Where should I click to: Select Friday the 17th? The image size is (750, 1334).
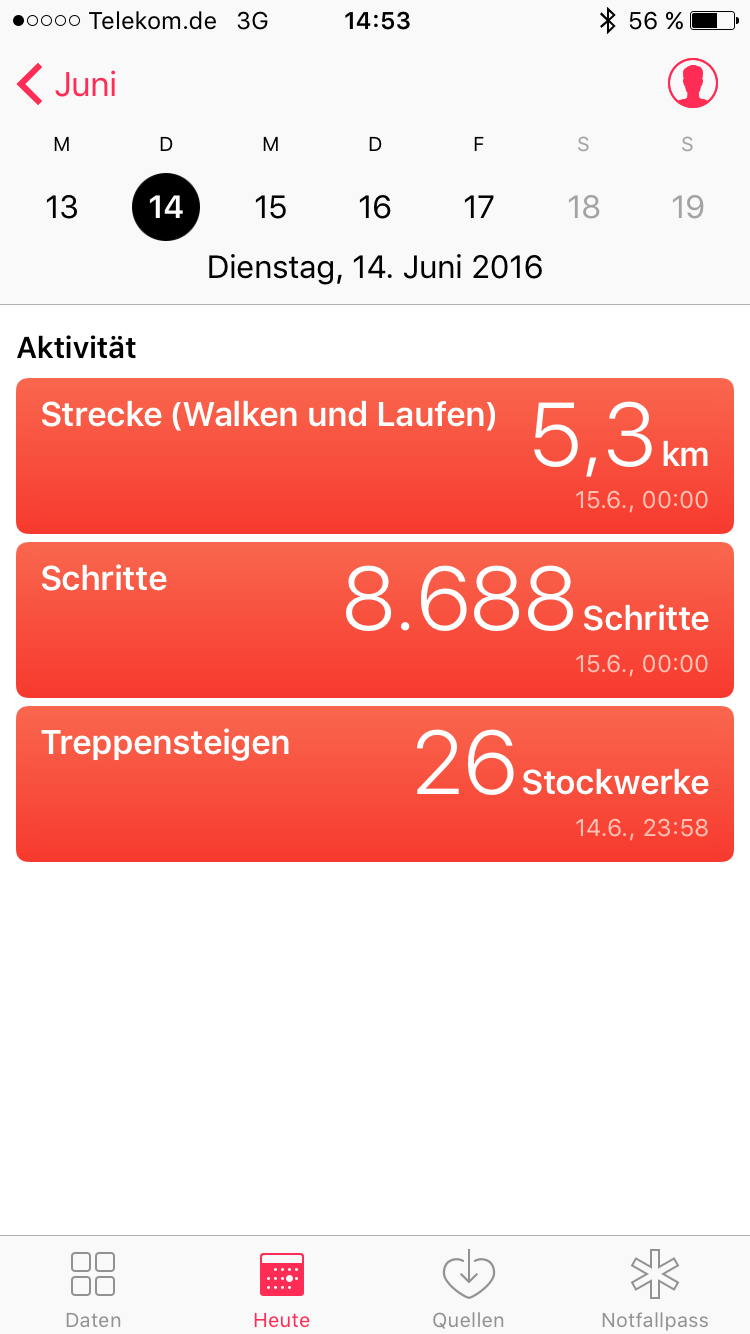point(479,207)
